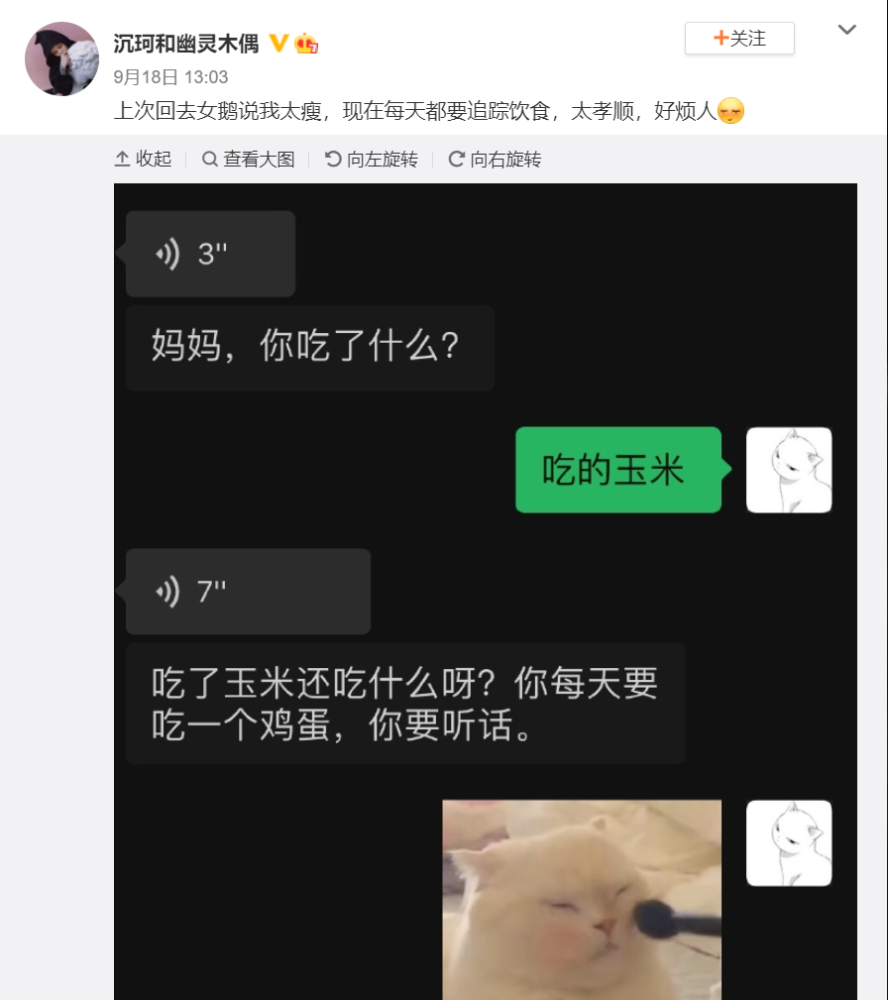
Task: Click the +关注 follow button
Action: [739, 39]
